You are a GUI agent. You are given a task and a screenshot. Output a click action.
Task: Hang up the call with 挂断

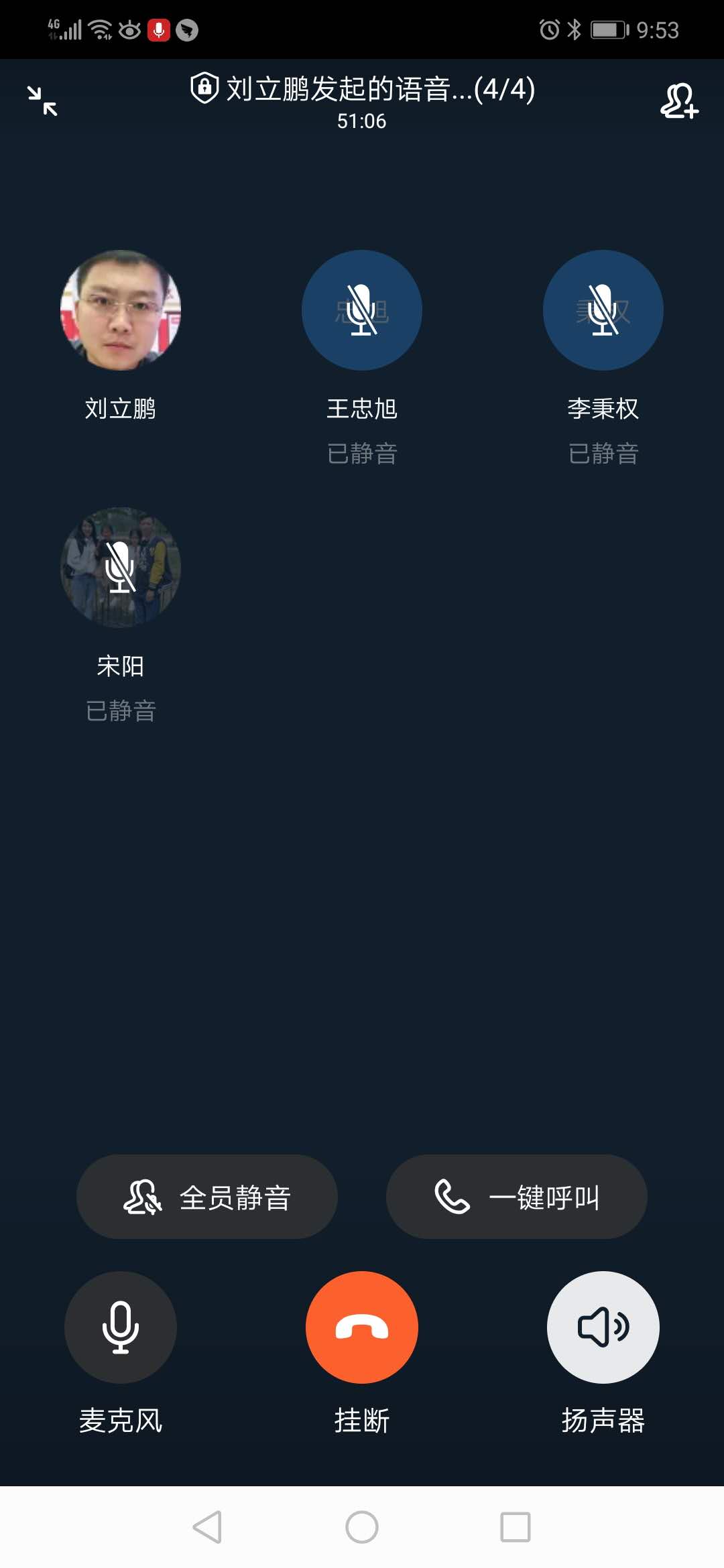(x=362, y=1327)
